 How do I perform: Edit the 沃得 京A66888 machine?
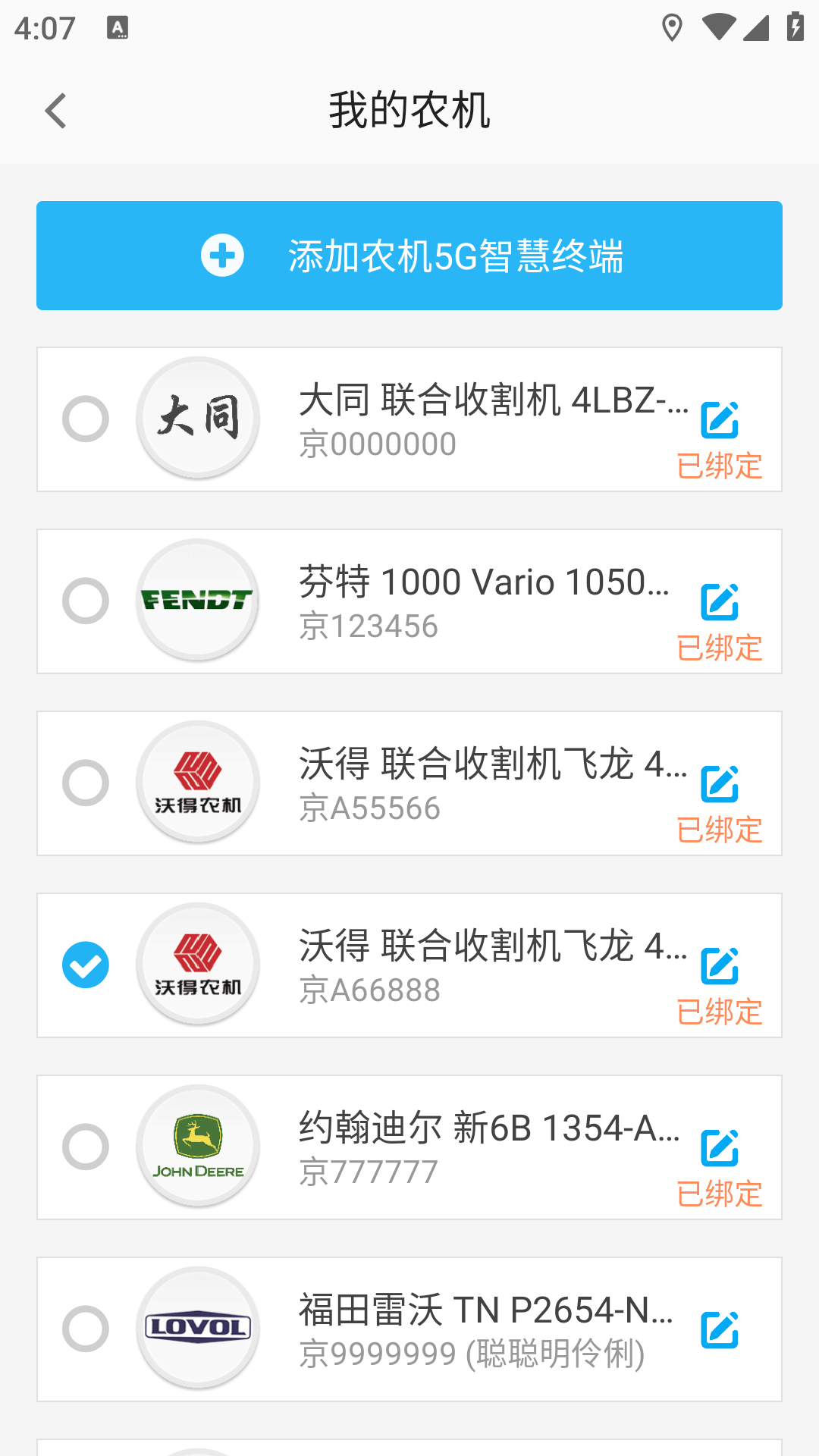click(720, 966)
